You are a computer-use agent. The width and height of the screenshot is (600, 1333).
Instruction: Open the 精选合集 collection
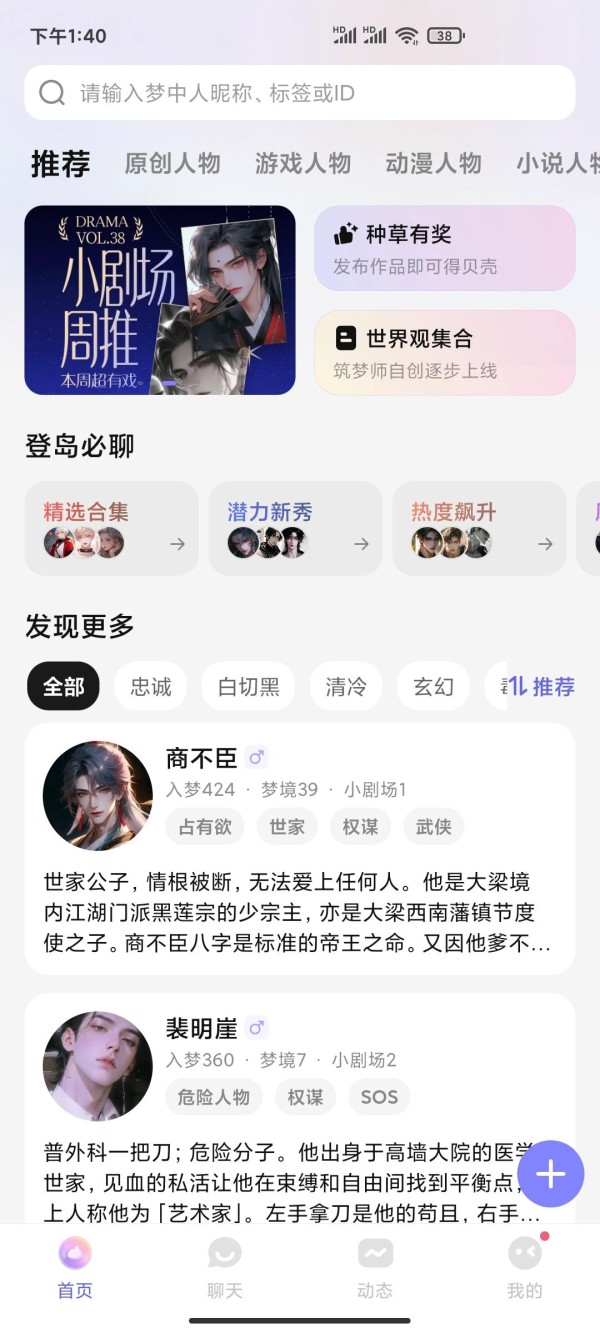coord(112,528)
